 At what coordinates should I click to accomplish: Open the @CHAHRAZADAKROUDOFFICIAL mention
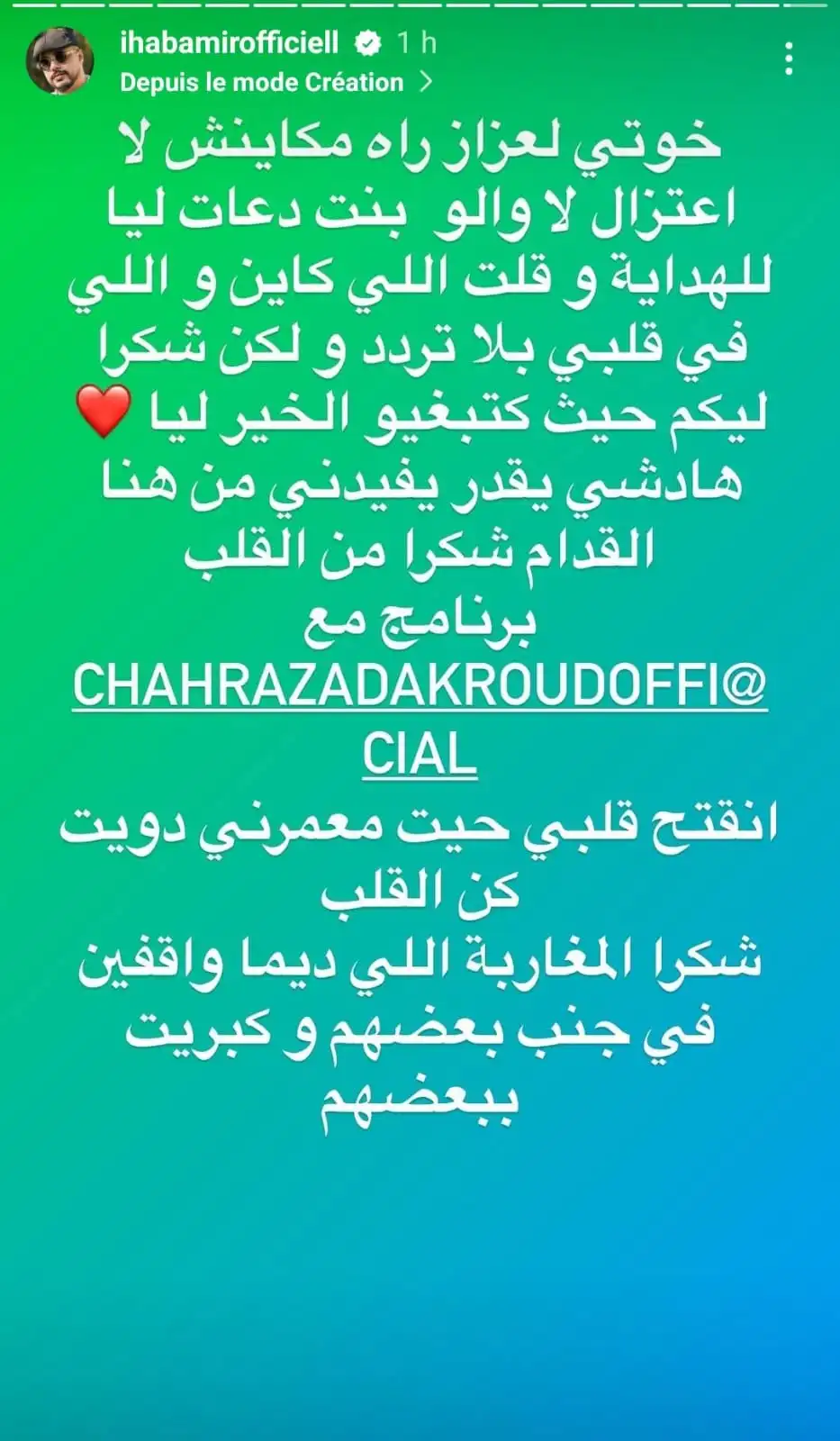tap(420, 688)
